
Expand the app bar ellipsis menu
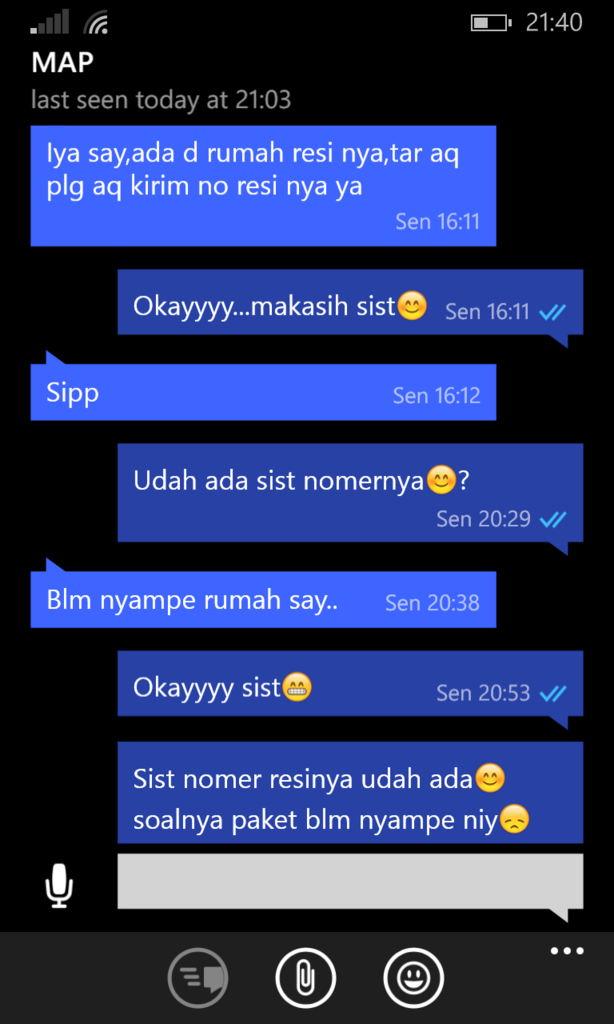566,951
